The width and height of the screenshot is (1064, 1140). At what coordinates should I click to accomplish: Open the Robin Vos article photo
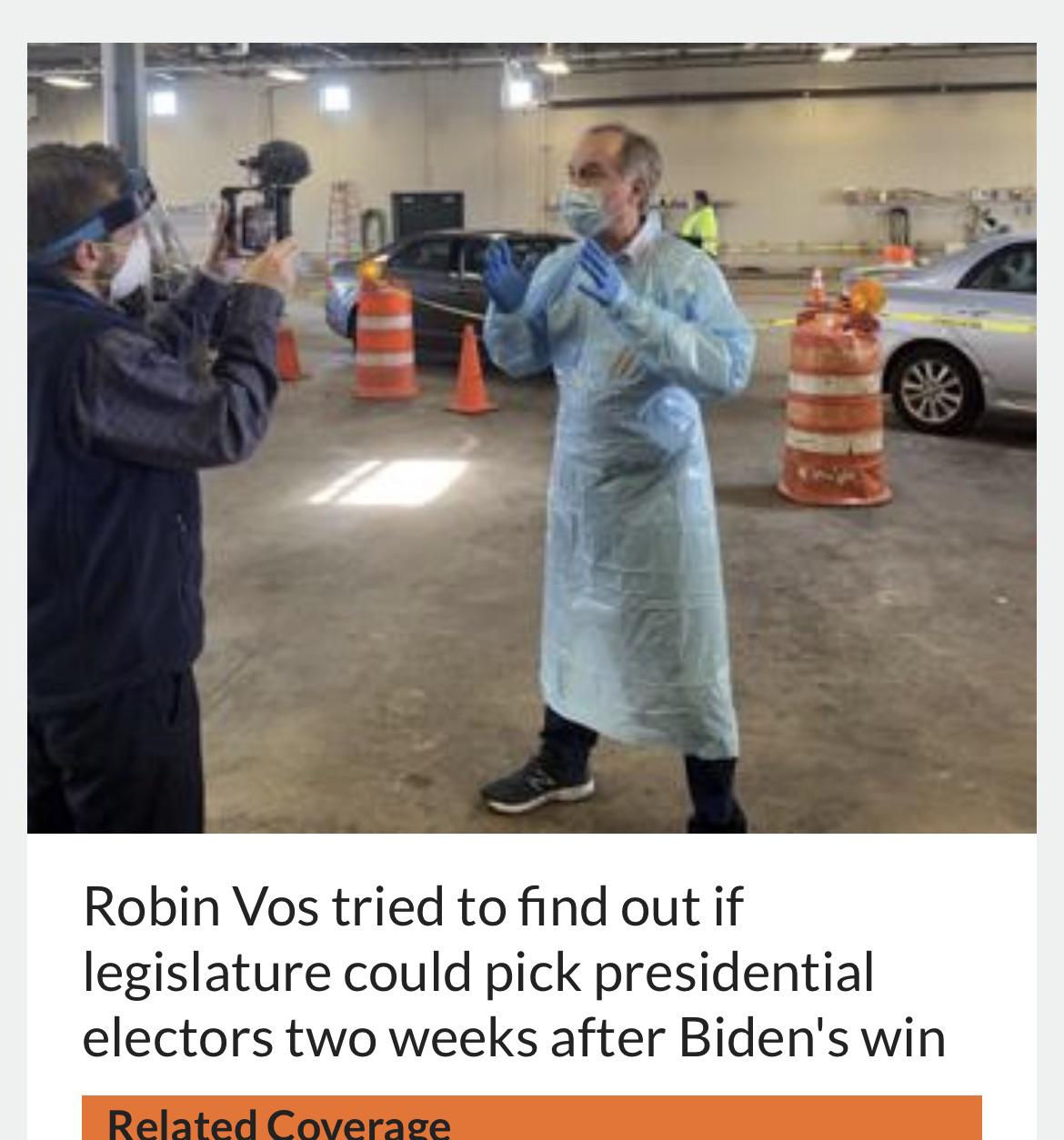pos(531,437)
